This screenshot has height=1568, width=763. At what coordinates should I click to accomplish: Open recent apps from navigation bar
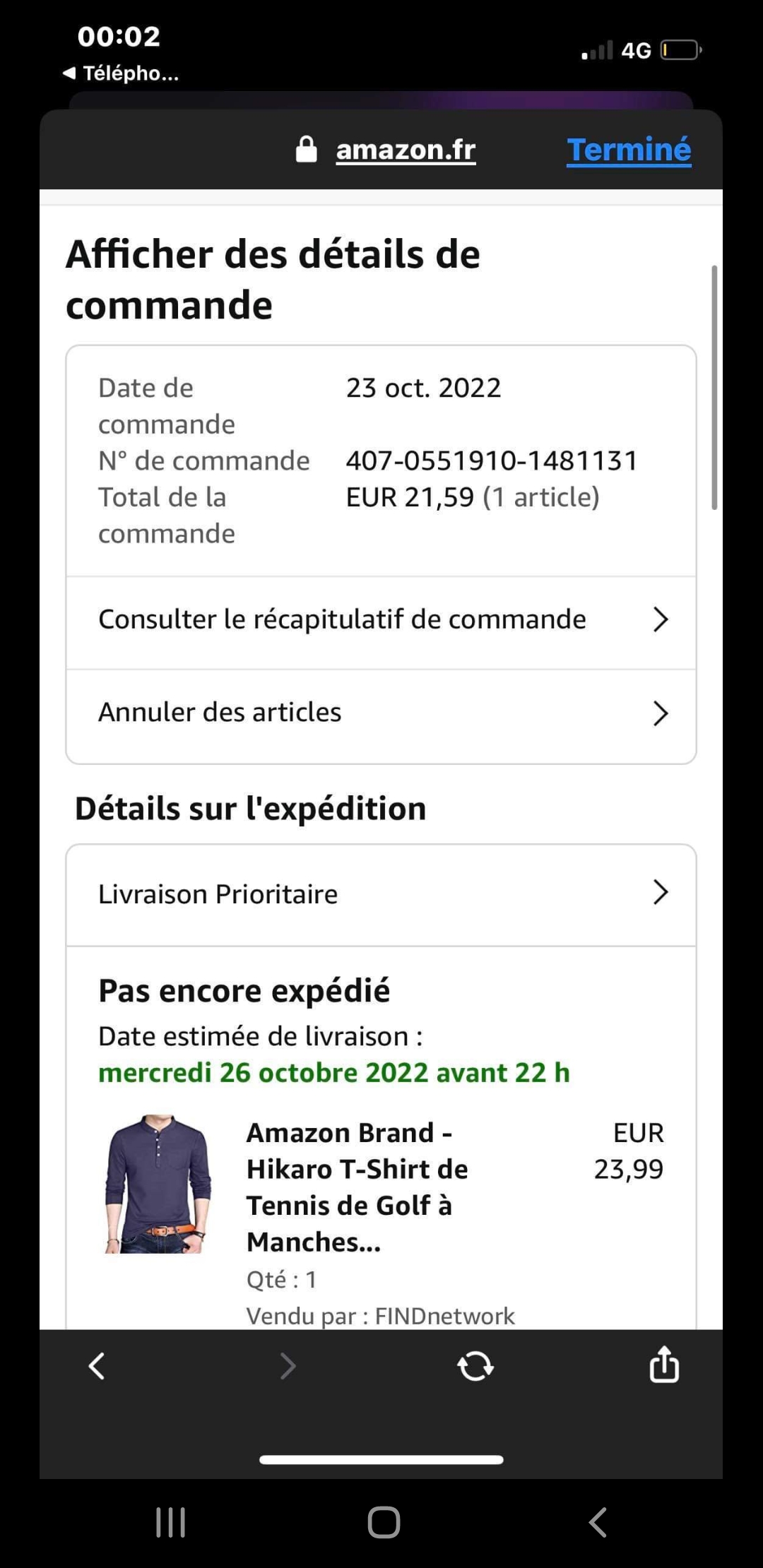(170, 1522)
